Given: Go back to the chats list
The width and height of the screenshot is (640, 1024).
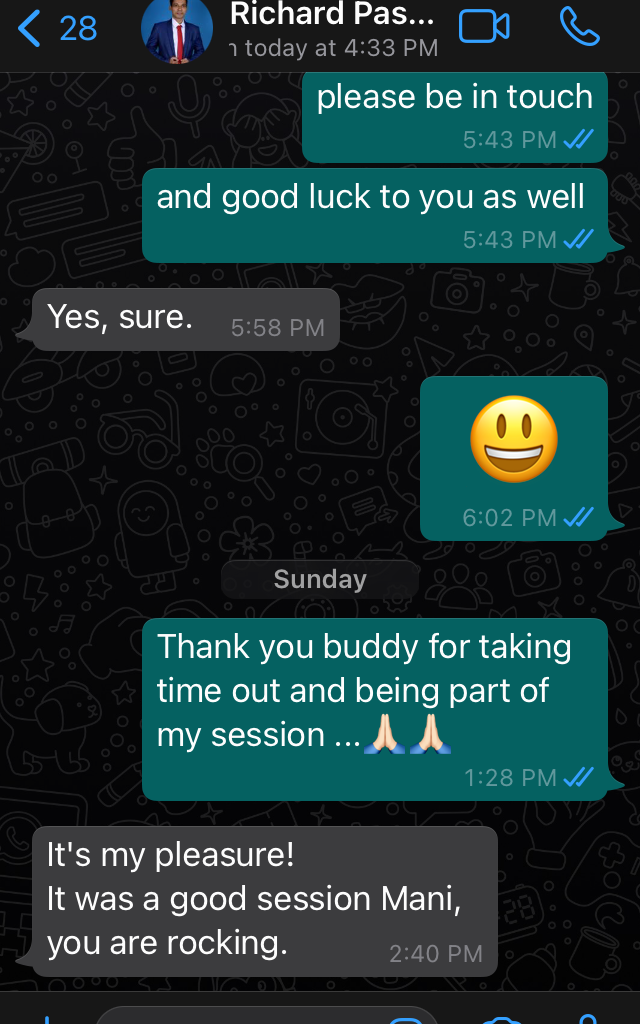Looking at the screenshot, I should click(55, 28).
